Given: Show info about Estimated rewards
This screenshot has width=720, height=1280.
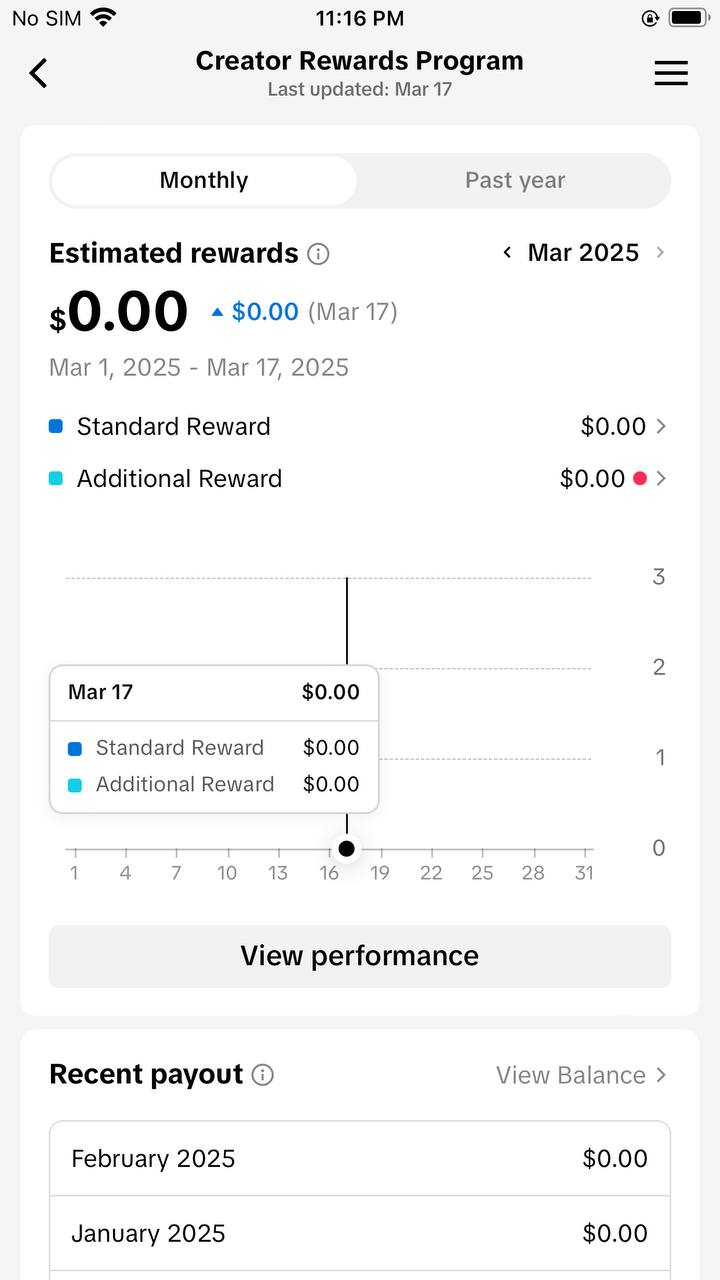Looking at the screenshot, I should tap(318, 254).
